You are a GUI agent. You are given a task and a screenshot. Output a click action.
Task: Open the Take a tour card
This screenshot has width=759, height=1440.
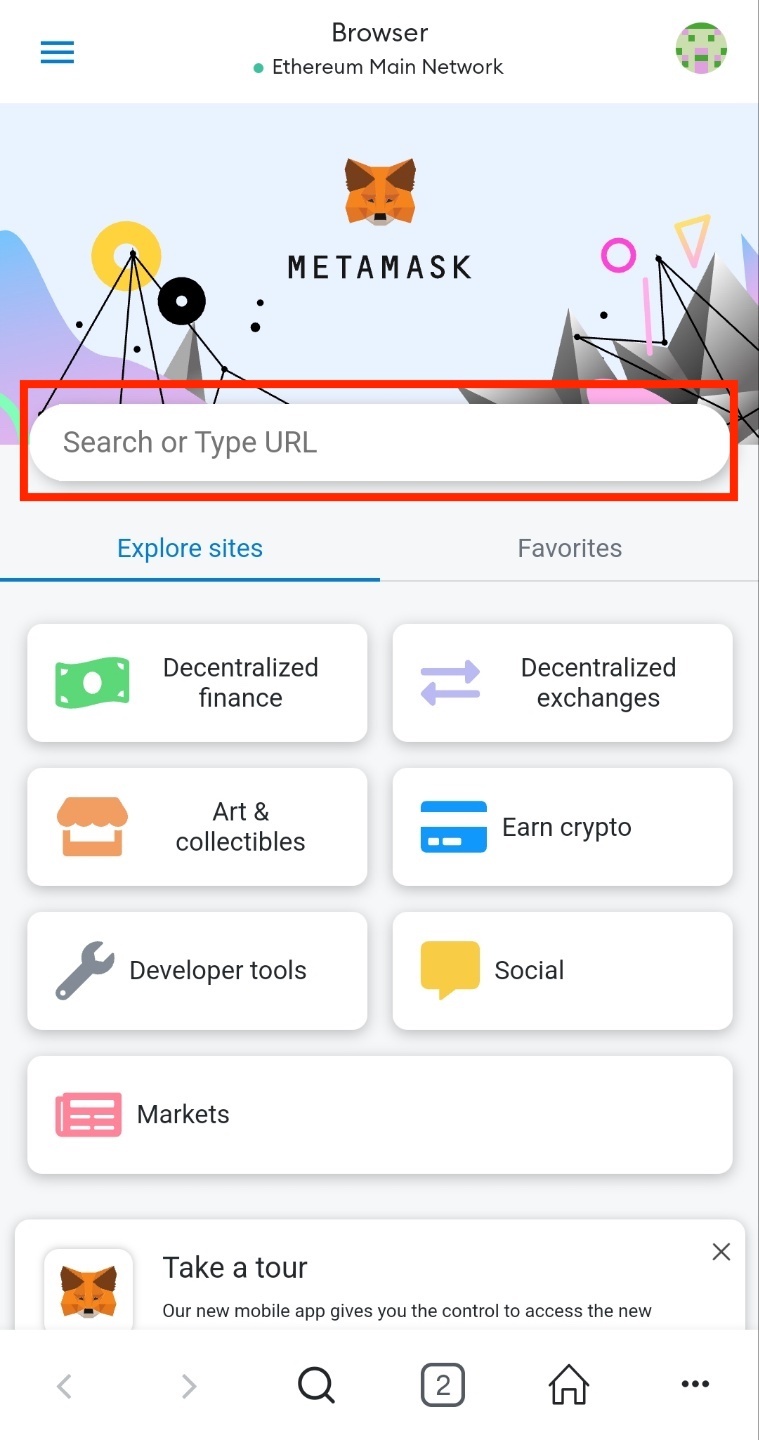[380, 1285]
